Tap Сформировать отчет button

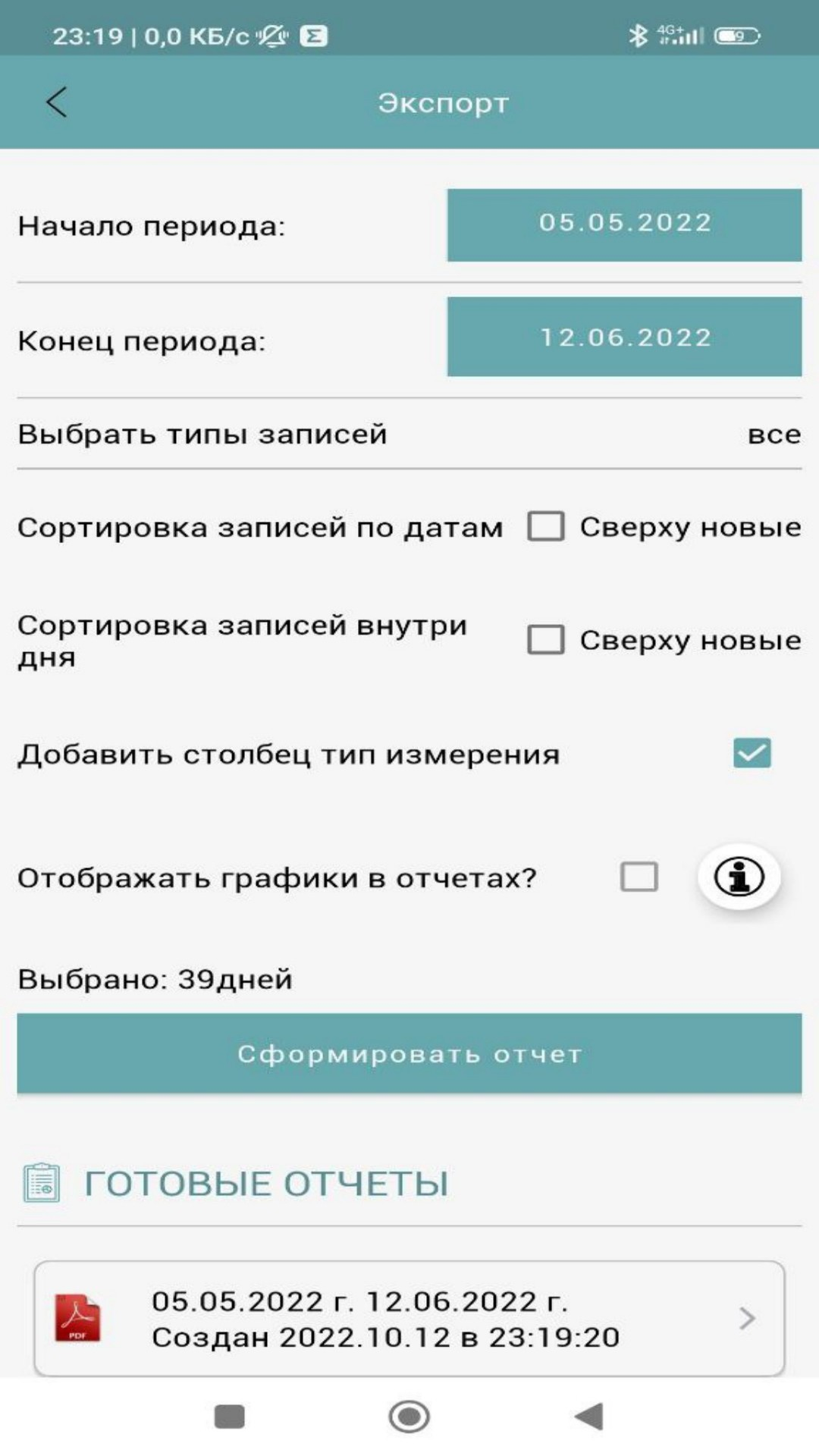[x=409, y=1053]
